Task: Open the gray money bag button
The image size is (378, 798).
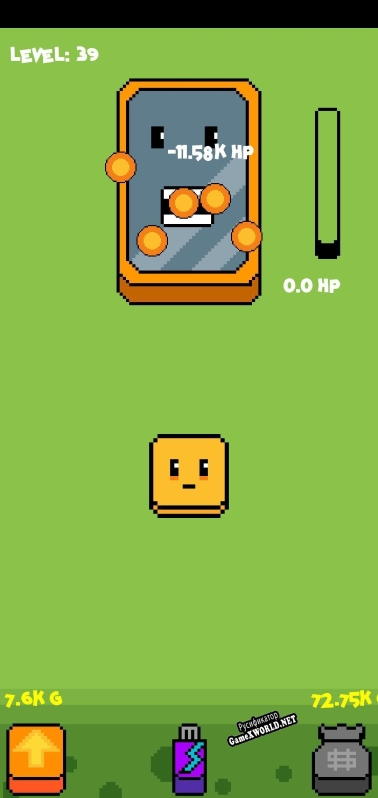Action: (341, 759)
